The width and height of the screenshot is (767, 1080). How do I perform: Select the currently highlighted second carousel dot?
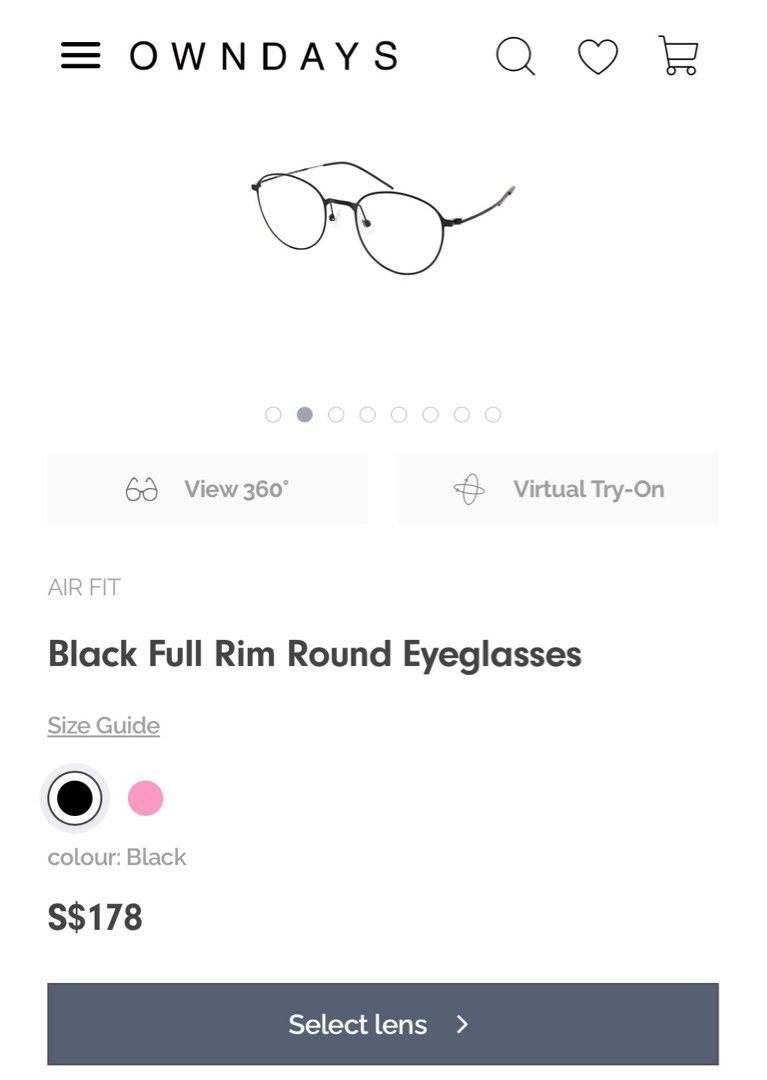305,414
